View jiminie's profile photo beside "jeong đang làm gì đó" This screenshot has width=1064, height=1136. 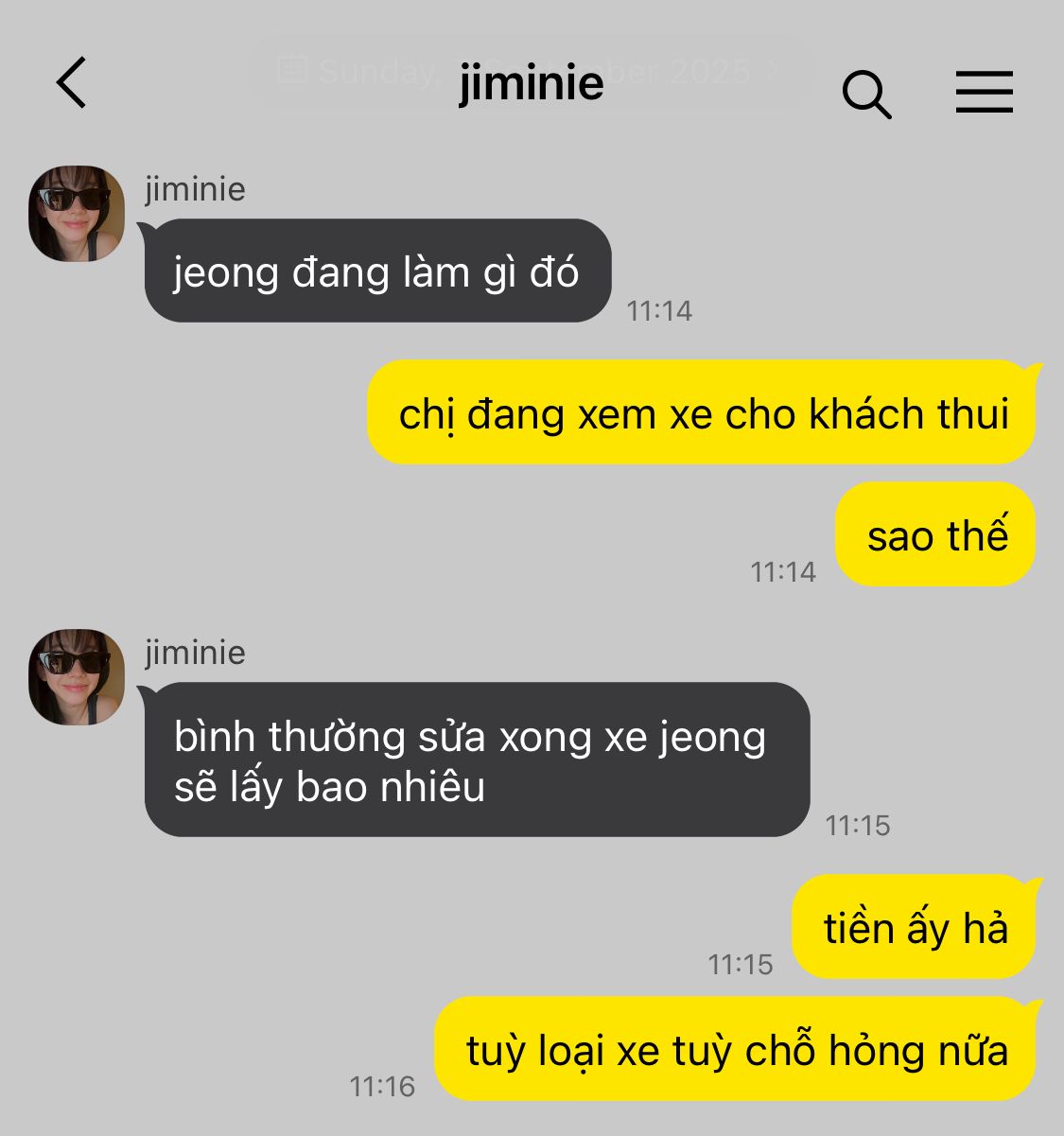[x=77, y=214]
